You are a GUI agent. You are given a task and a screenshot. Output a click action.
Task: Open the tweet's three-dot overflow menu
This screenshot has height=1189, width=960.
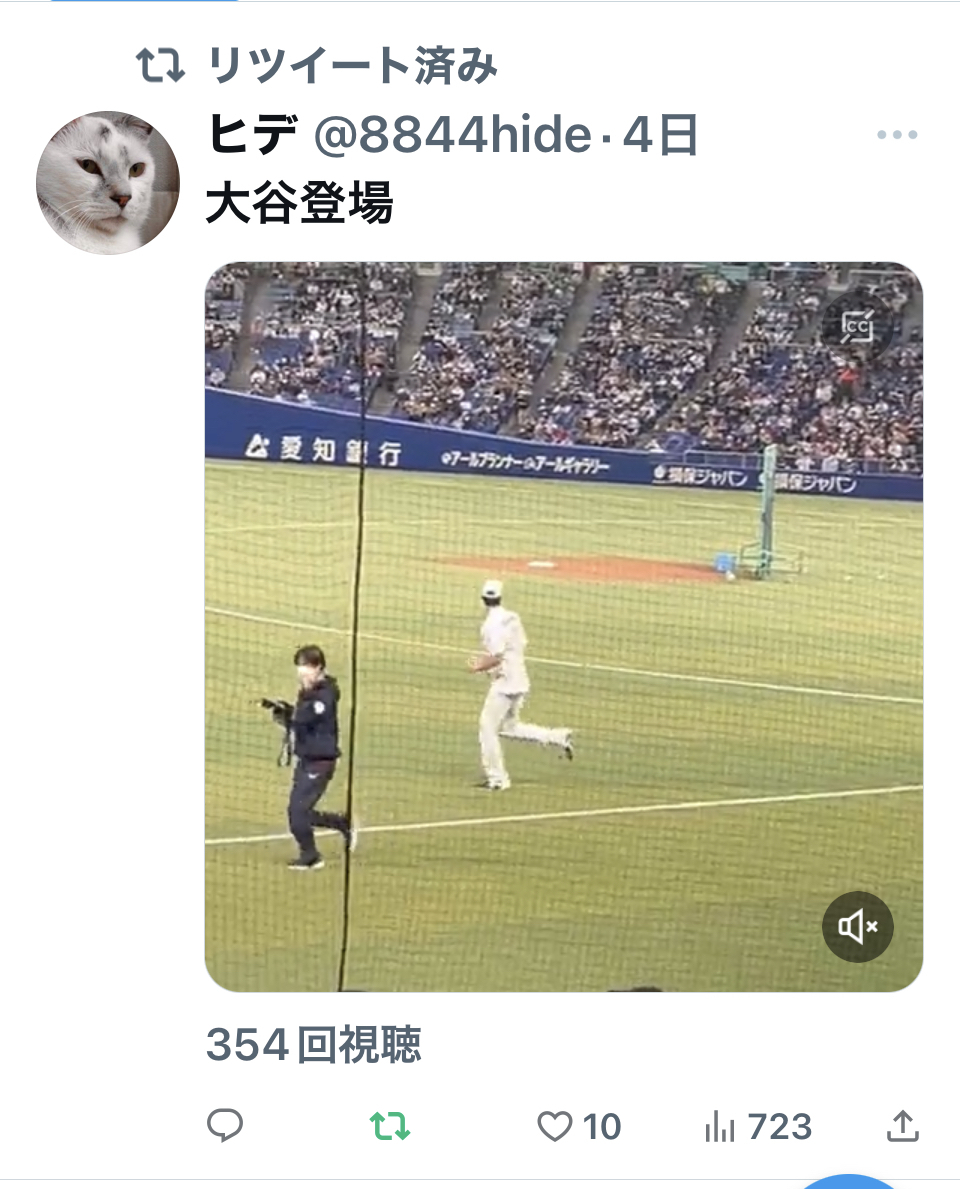[x=896, y=136]
